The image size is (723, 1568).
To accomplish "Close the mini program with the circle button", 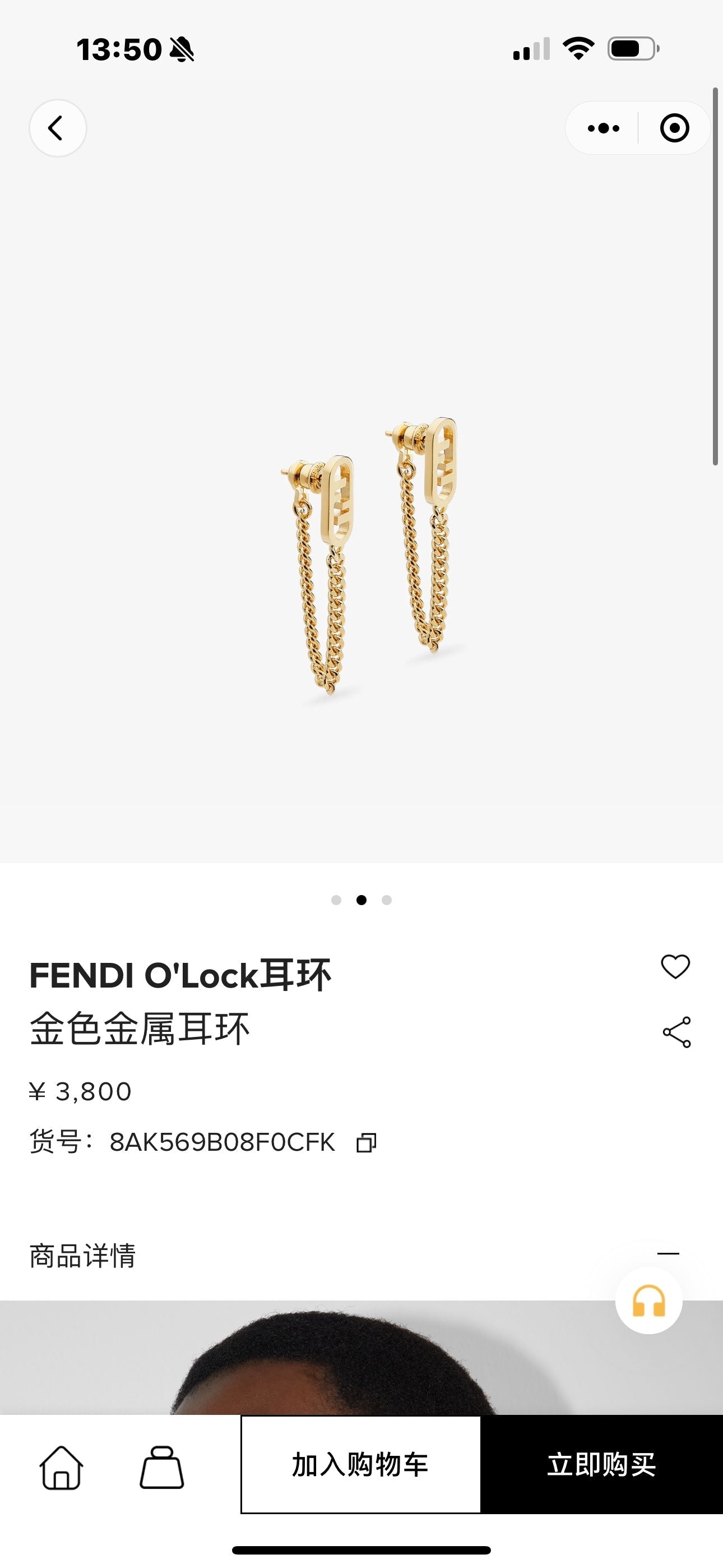I will [x=674, y=128].
